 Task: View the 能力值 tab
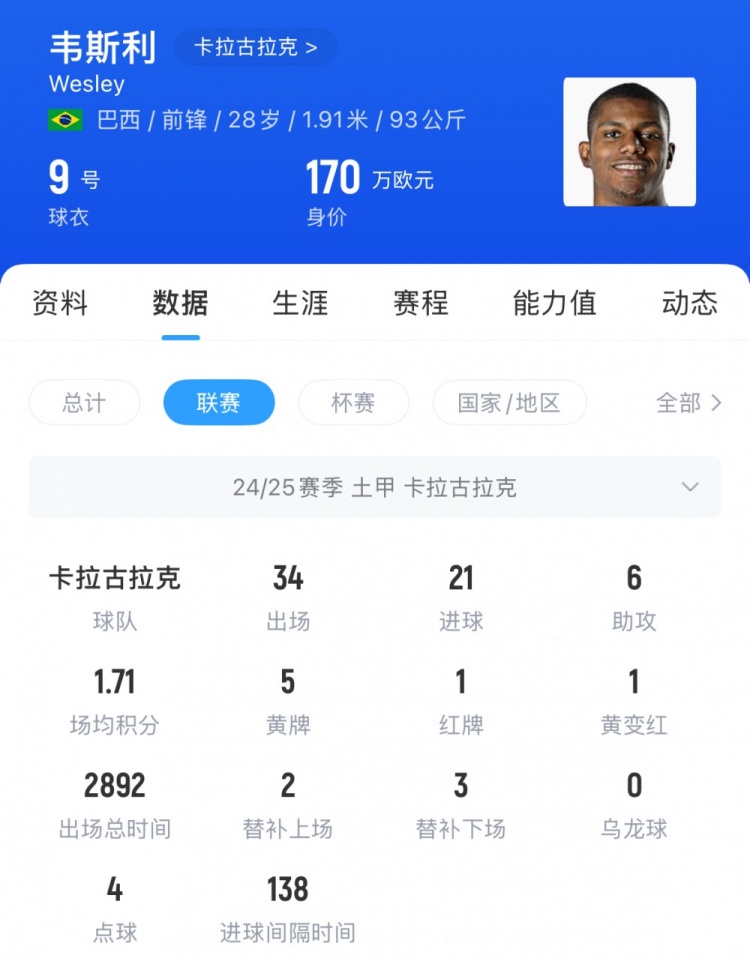[554, 303]
